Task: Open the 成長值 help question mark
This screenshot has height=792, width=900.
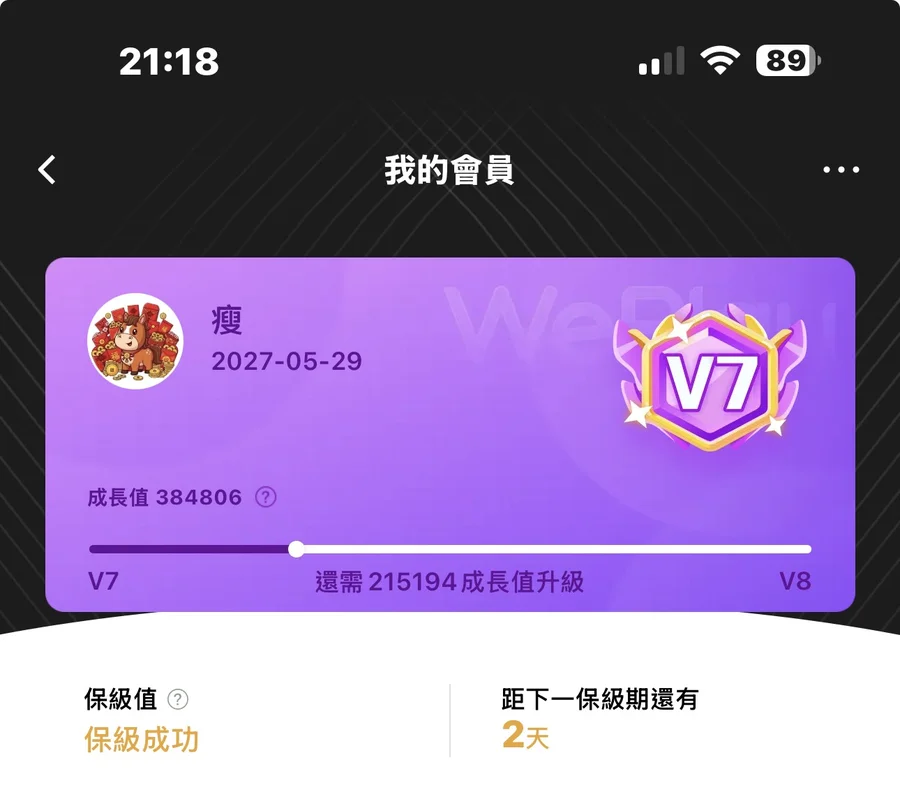Action: tap(266, 497)
